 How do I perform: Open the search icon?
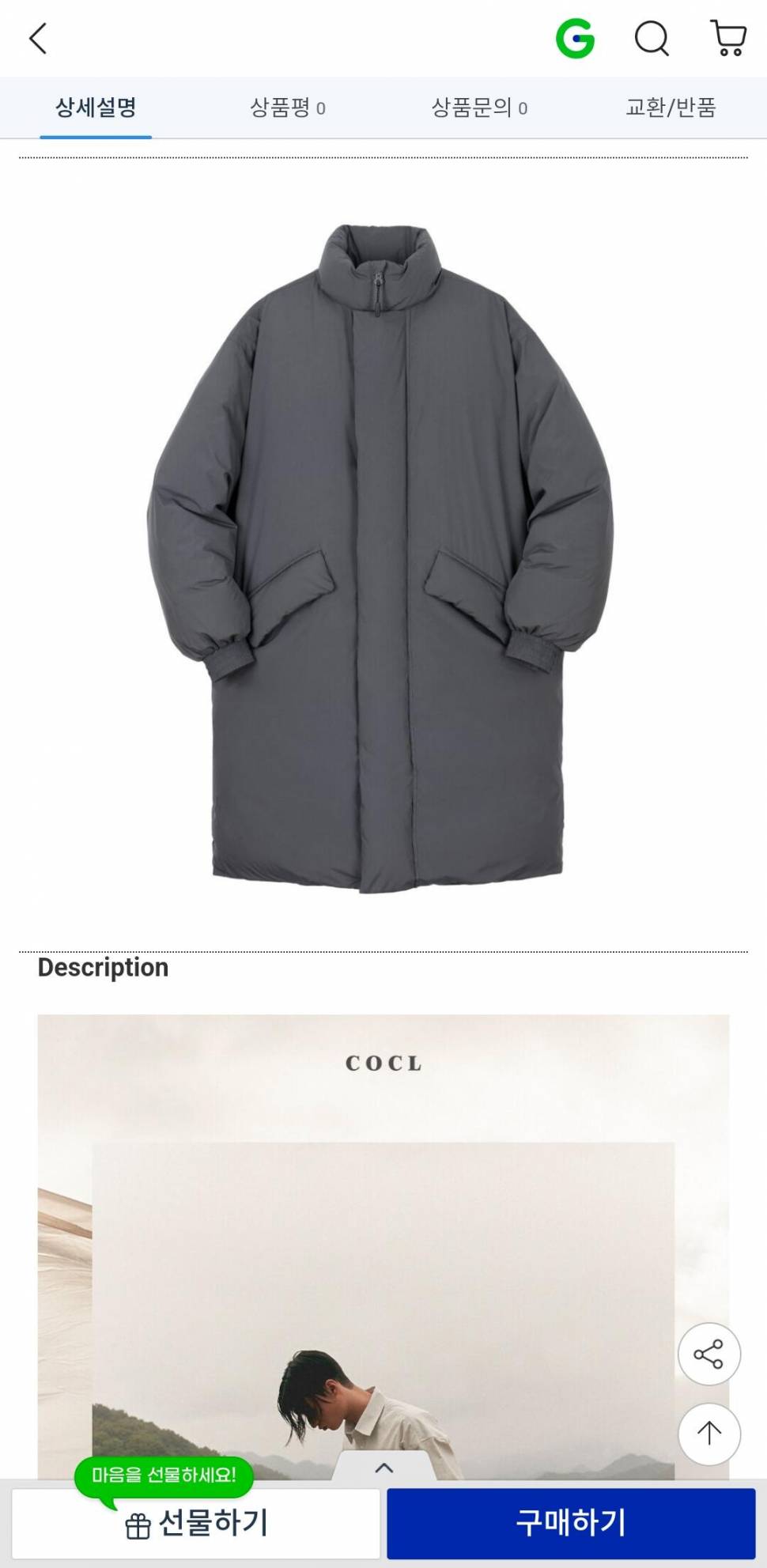tap(652, 38)
